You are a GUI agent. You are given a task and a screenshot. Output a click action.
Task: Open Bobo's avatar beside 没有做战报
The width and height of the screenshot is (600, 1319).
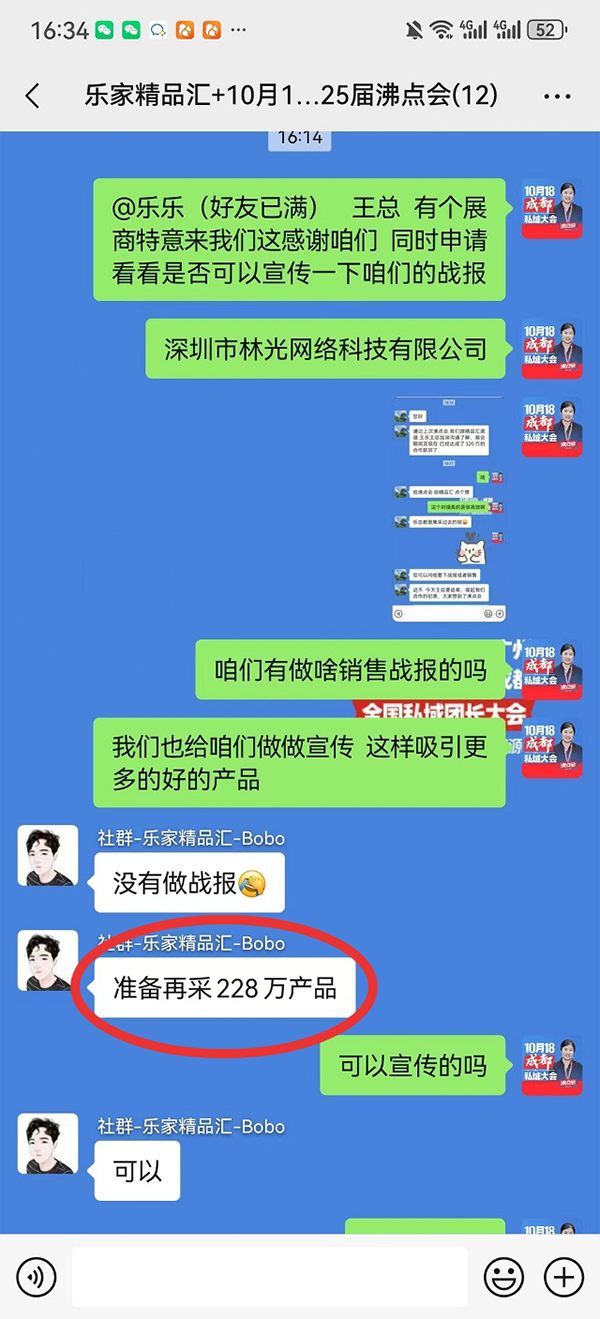48,855
